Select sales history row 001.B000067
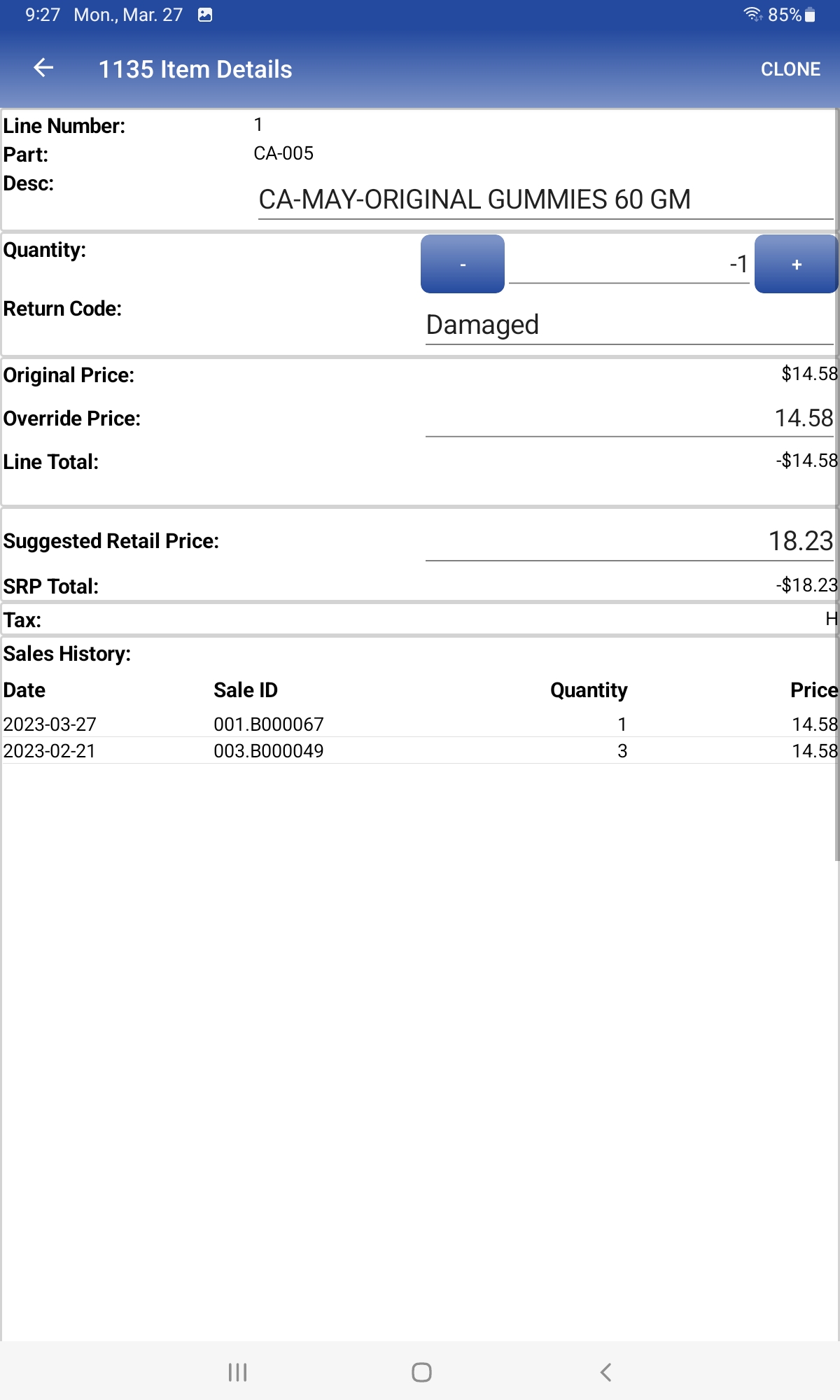Viewport: 840px width, 1400px height. [420, 724]
